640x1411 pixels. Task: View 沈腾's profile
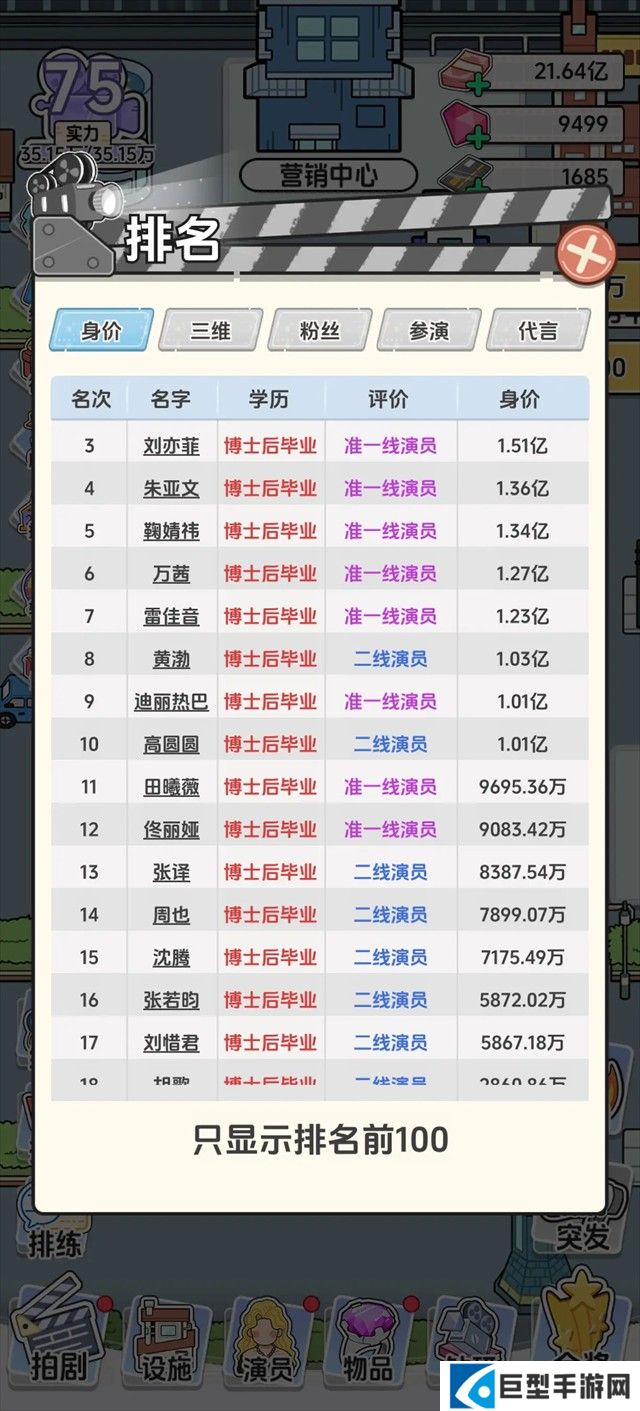171,957
